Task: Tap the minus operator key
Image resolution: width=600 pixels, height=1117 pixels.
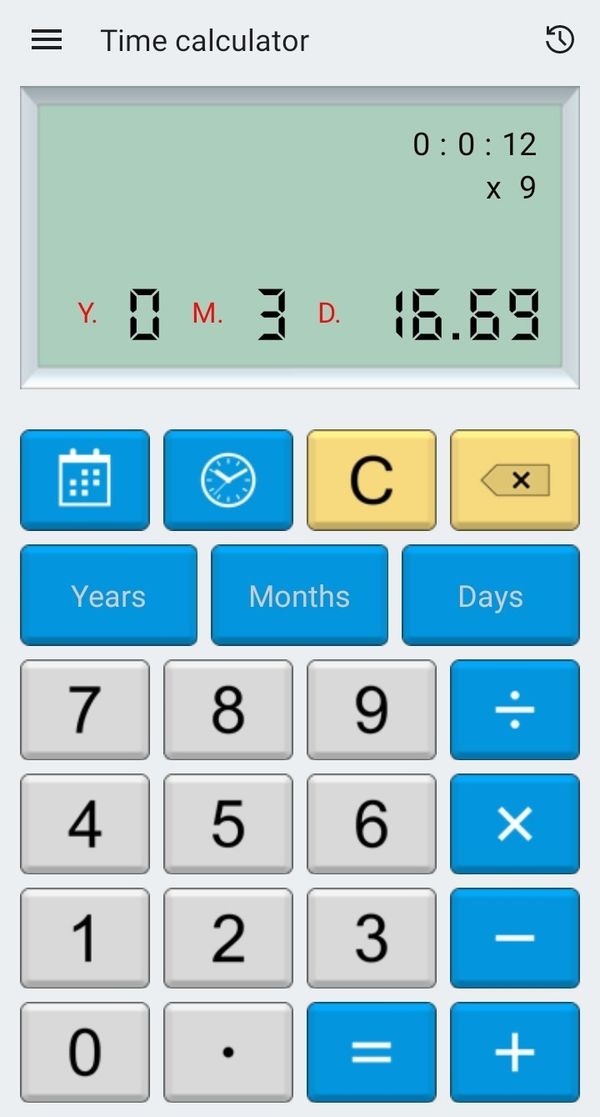Action: click(515, 937)
